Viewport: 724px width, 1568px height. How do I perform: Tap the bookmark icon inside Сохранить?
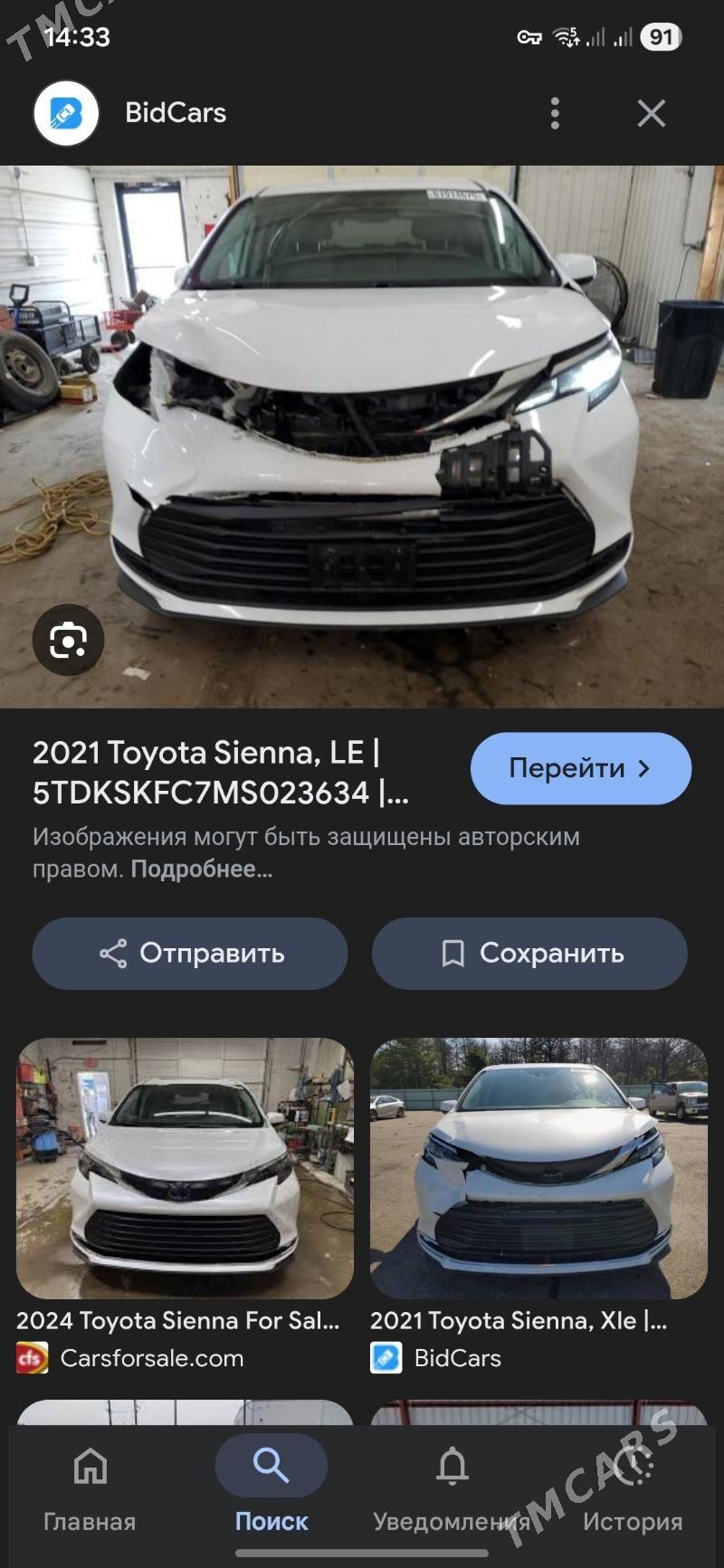(x=453, y=953)
